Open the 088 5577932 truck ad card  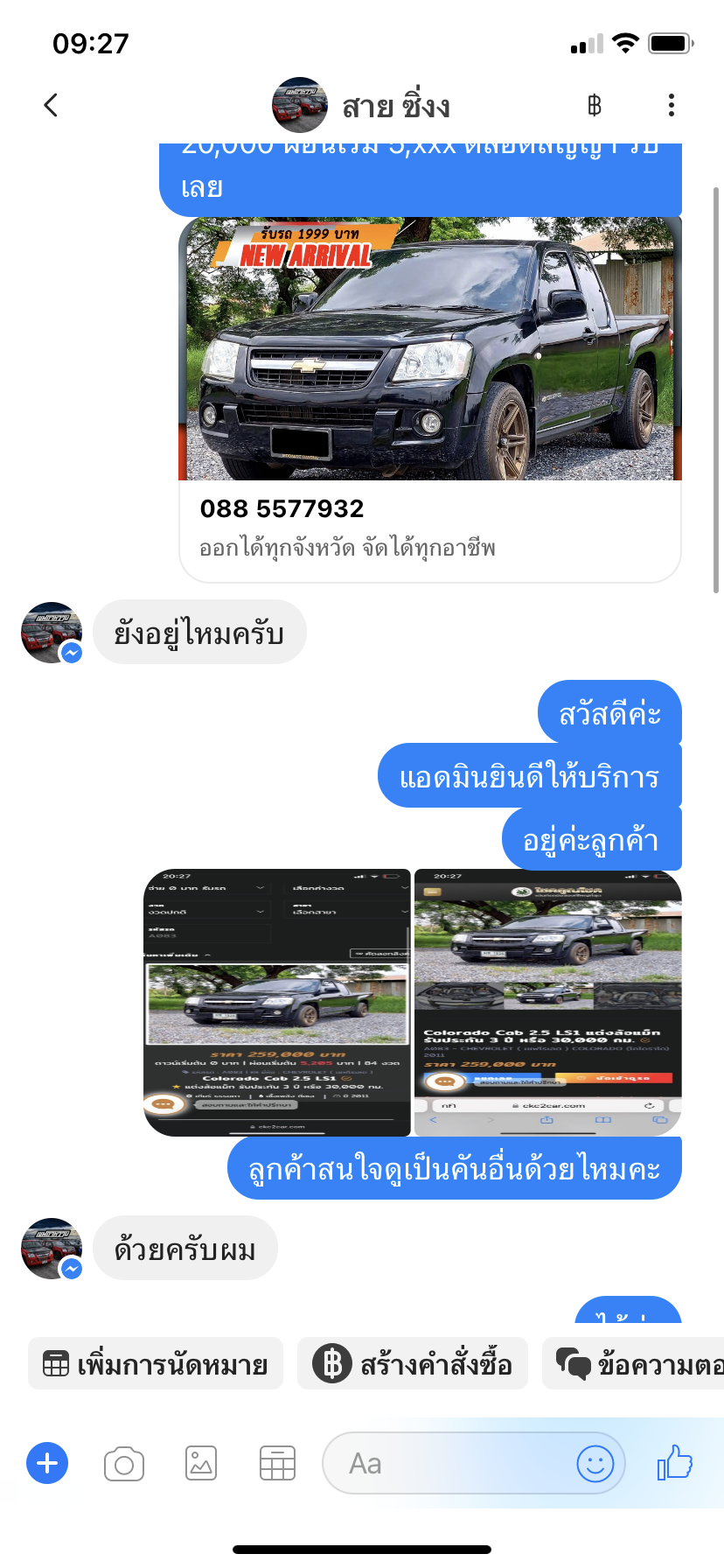pos(430,399)
